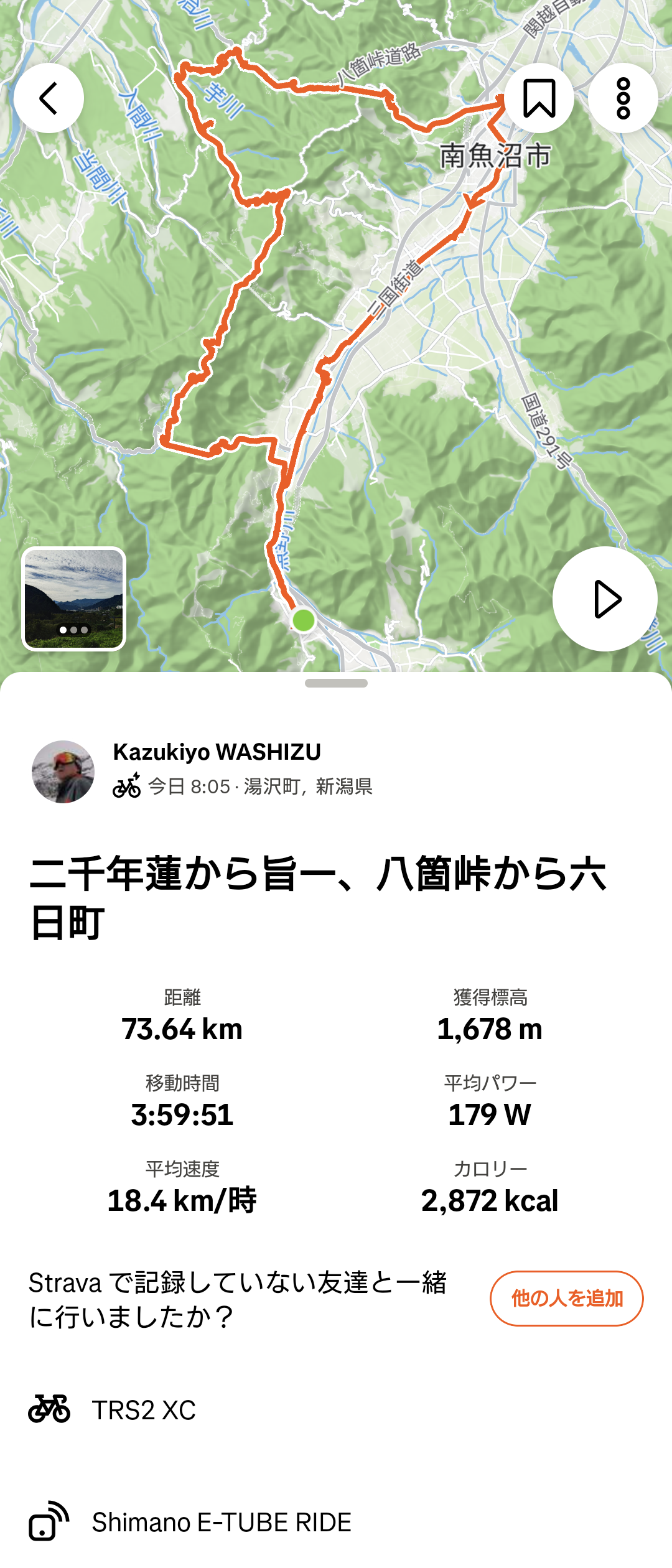Open the activity photo thumbnail
Viewport: 672px width, 1568px height.
pyautogui.click(x=74, y=599)
